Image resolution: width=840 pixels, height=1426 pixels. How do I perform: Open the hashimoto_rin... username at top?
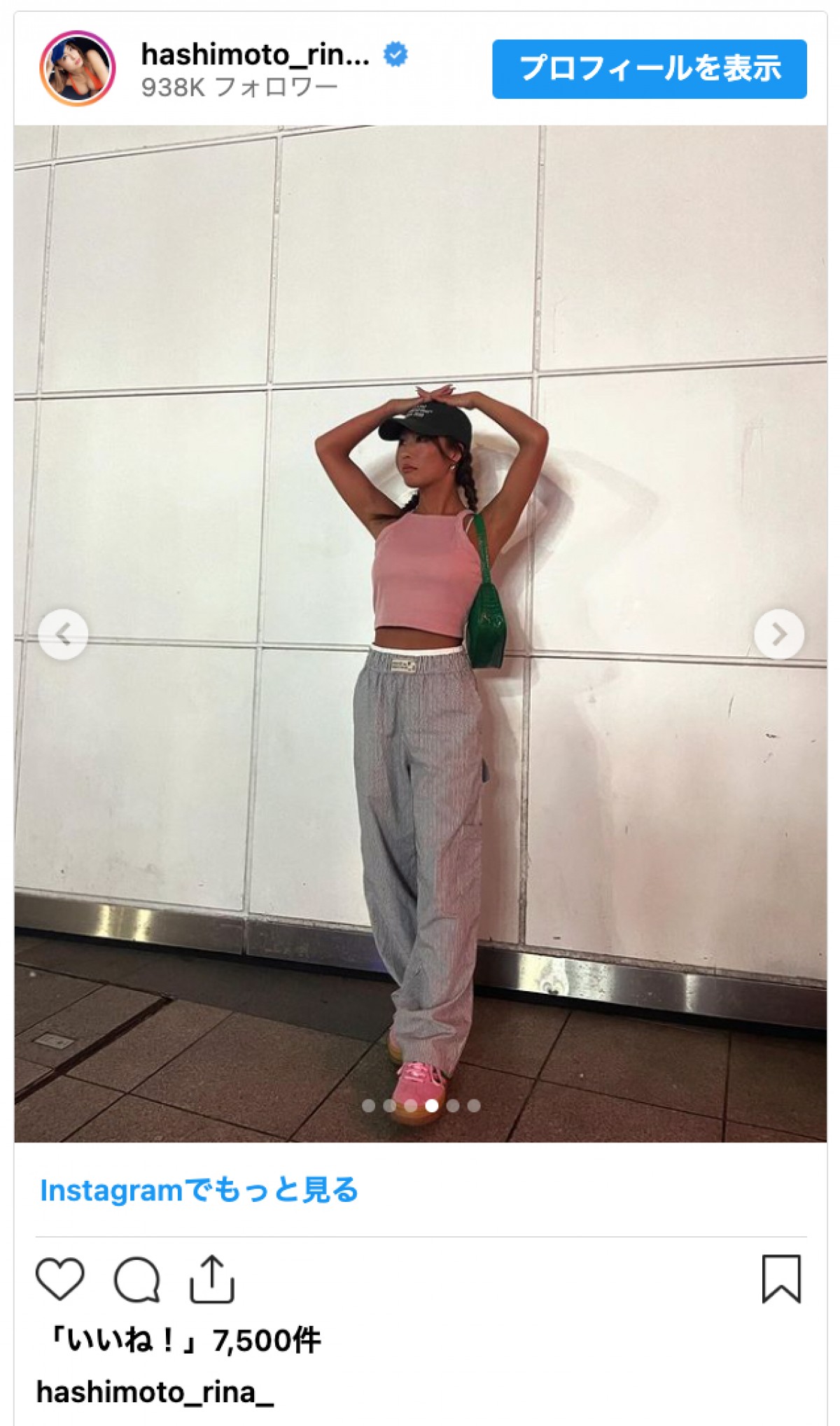(x=255, y=55)
